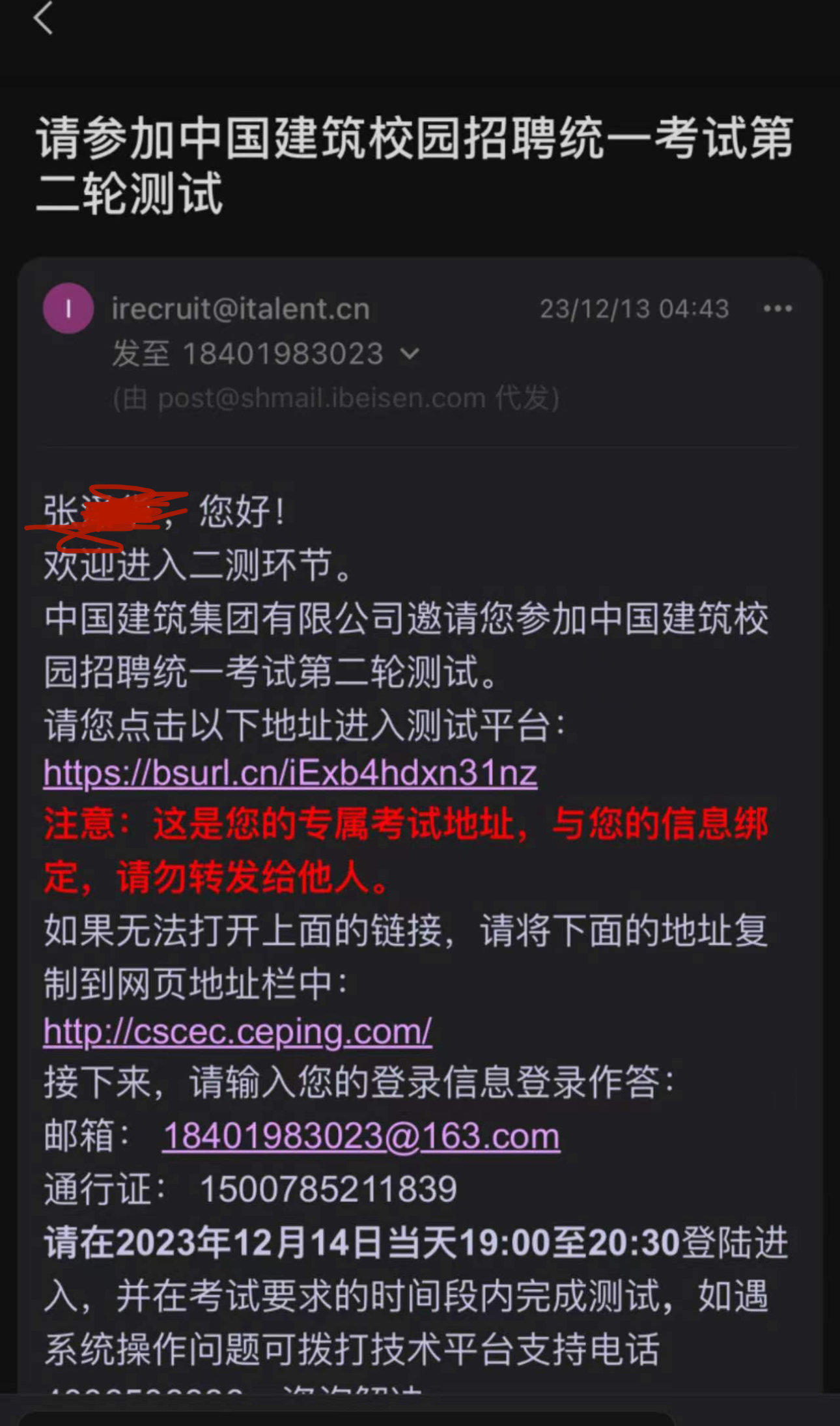Viewport: 840px width, 1426px height.
Task: Open the bsurl.cn test platform link
Action: click(290, 774)
